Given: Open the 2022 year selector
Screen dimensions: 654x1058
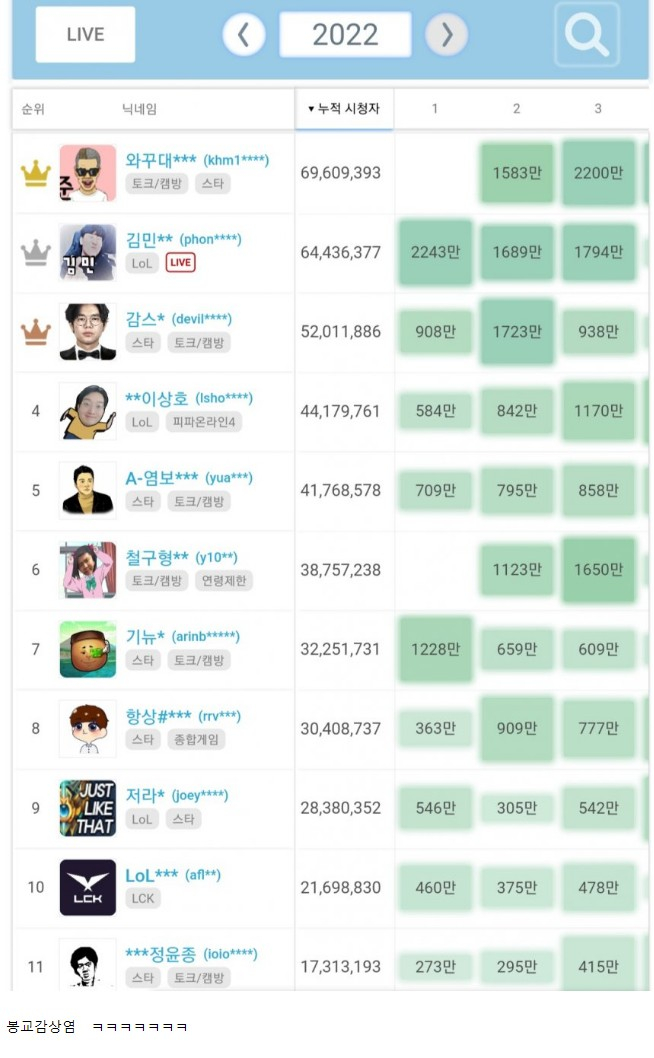Looking at the screenshot, I should pos(345,34).
